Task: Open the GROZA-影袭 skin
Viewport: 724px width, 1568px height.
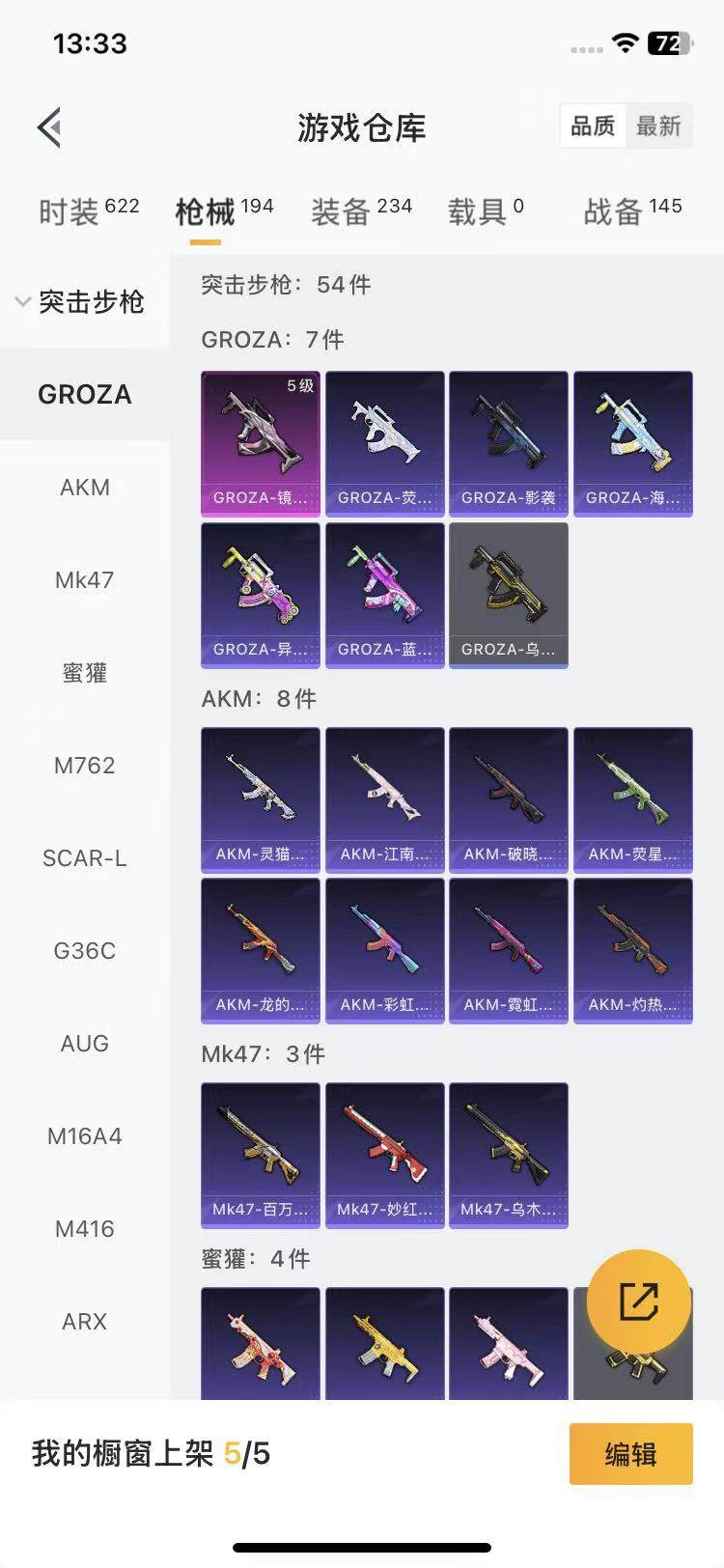Action: pyautogui.click(x=509, y=444)
